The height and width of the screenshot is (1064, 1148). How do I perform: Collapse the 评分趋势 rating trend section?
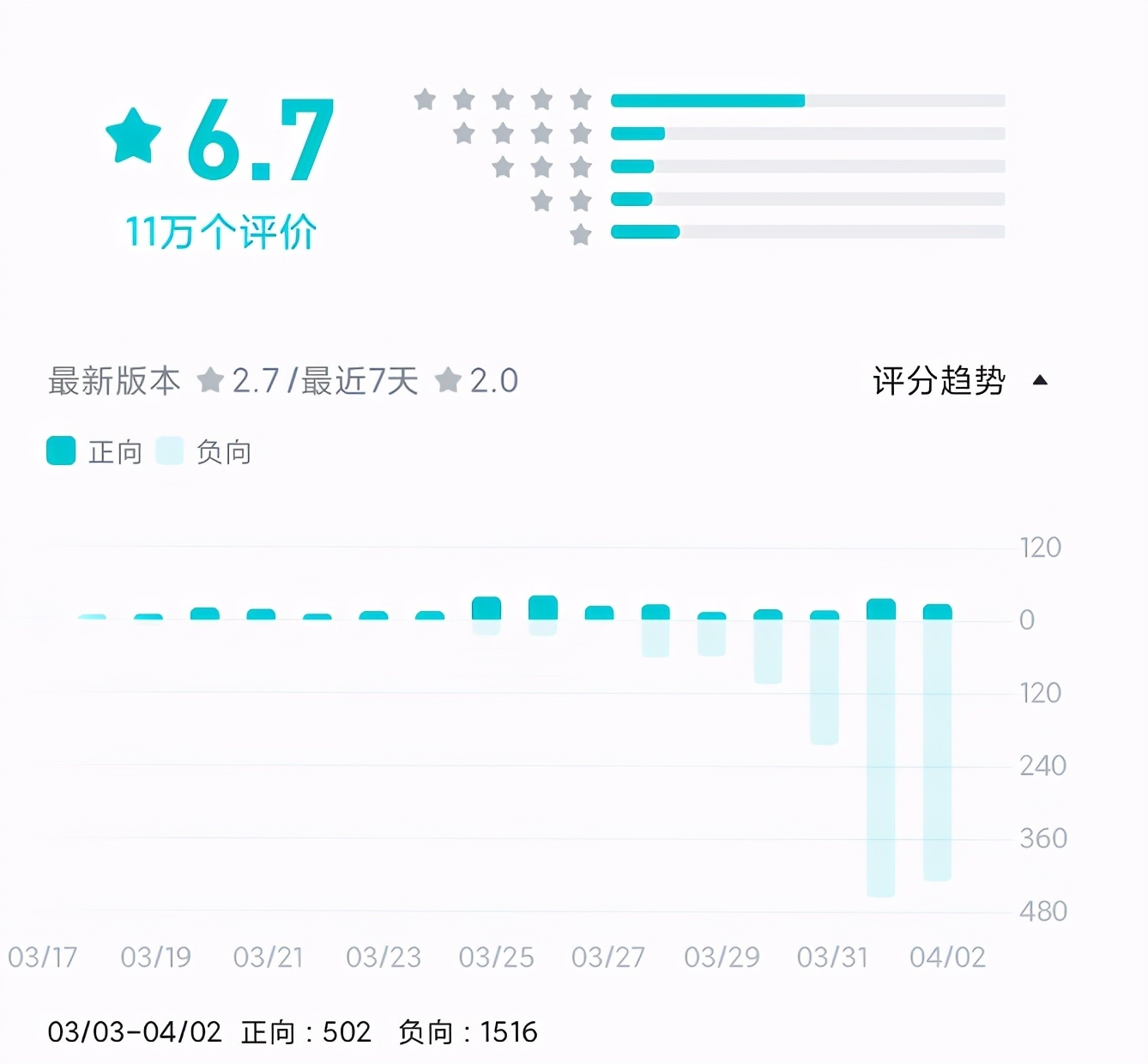[x=1039, y=380]
